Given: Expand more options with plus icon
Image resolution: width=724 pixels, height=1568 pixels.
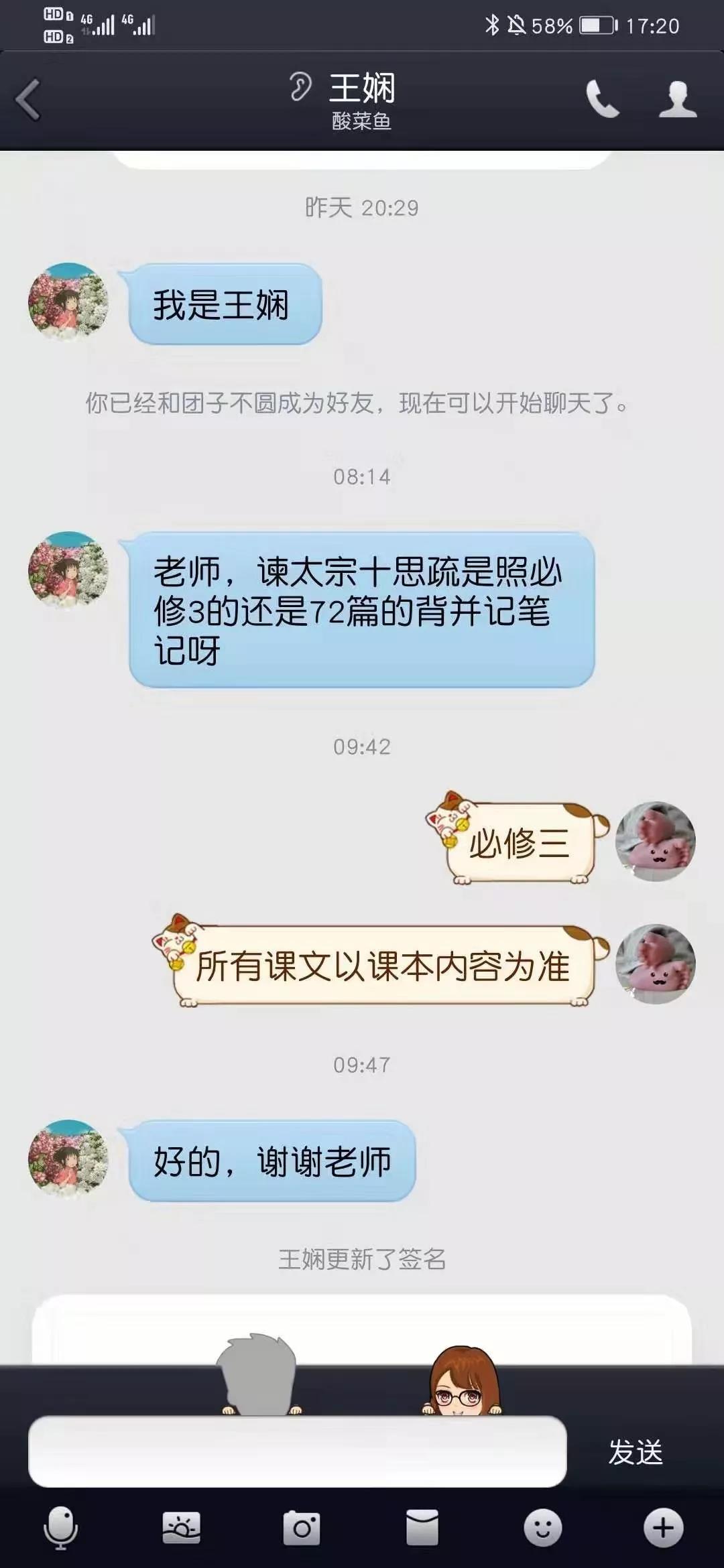Looking at the screenshot, I should [x=663, y=1528].
